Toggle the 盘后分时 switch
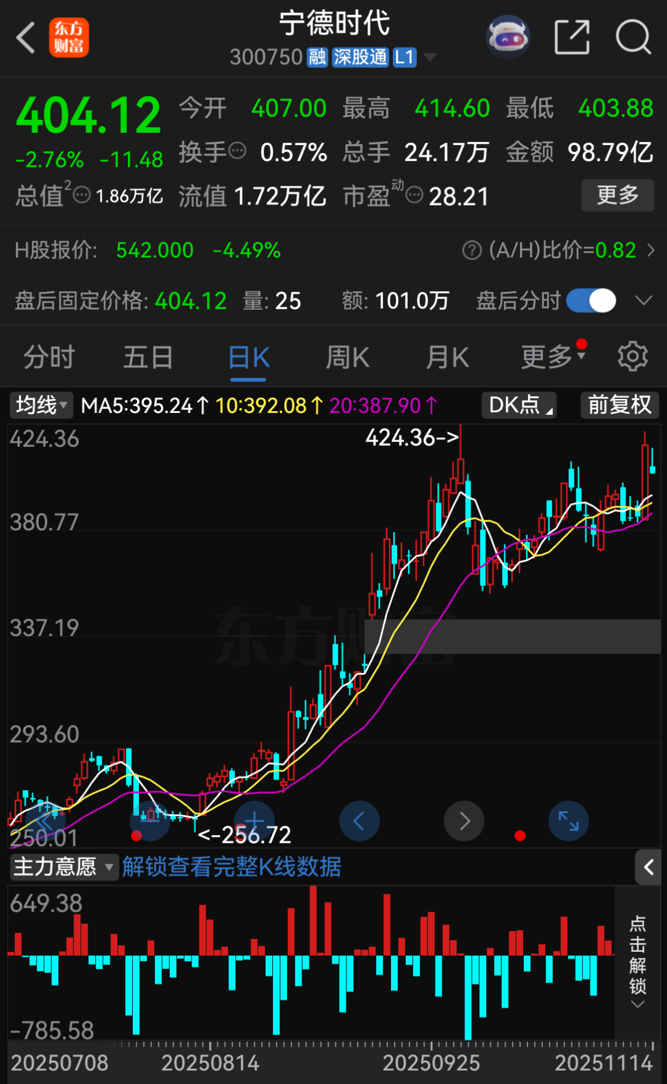Viewport: 667px width, 1084px height. 592,300
